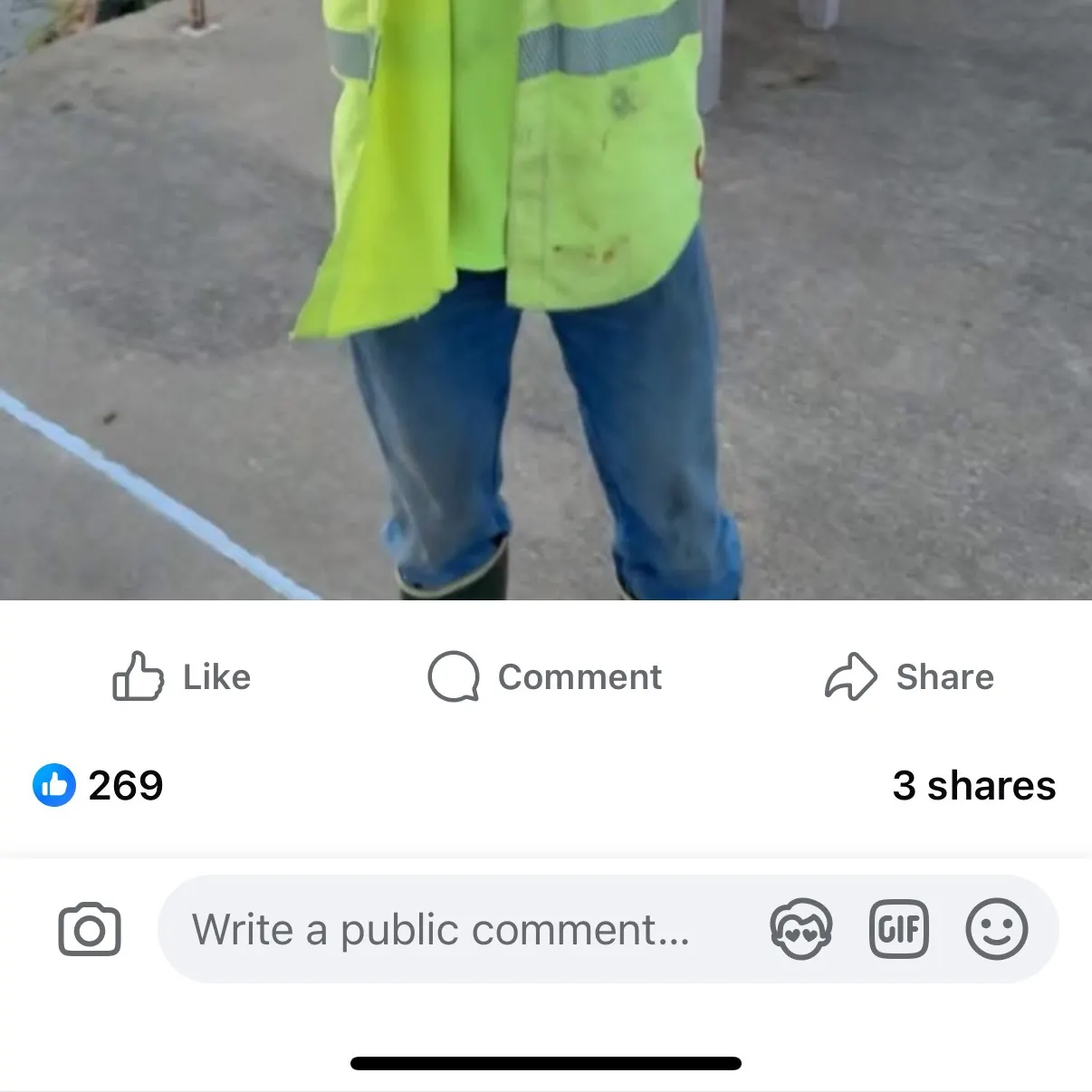Image resolution: width=1092 pixels, height=1092 pixels.
Task: Open the post photo in full view
Action: 546,299
